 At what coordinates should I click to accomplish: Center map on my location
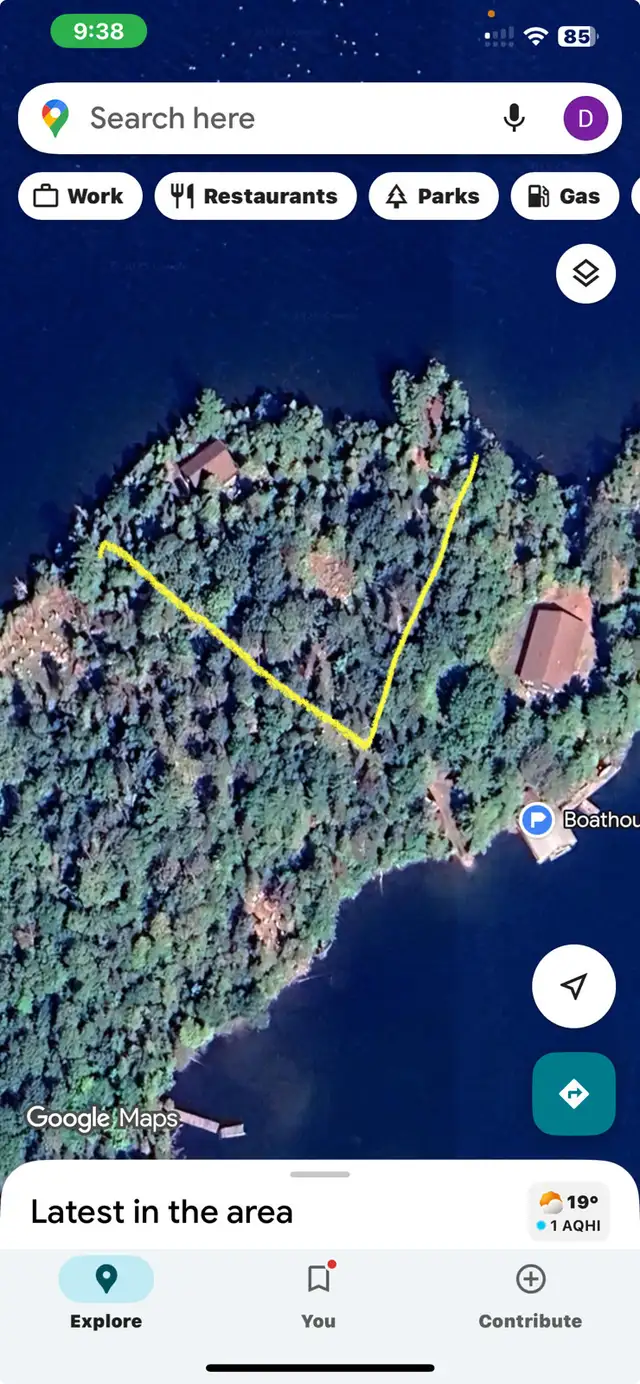tap(574, 986)
